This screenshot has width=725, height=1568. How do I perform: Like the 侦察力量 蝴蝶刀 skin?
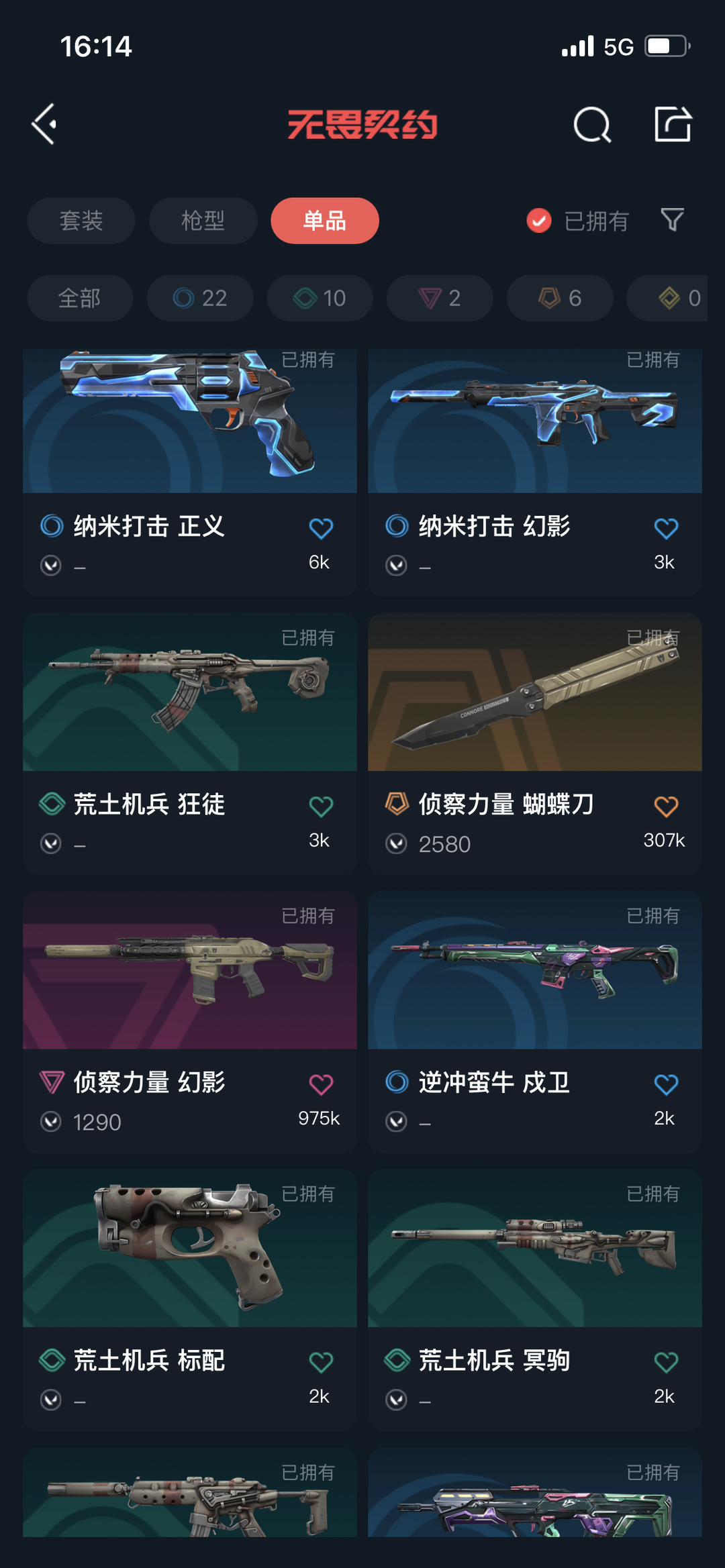point(665,806)
